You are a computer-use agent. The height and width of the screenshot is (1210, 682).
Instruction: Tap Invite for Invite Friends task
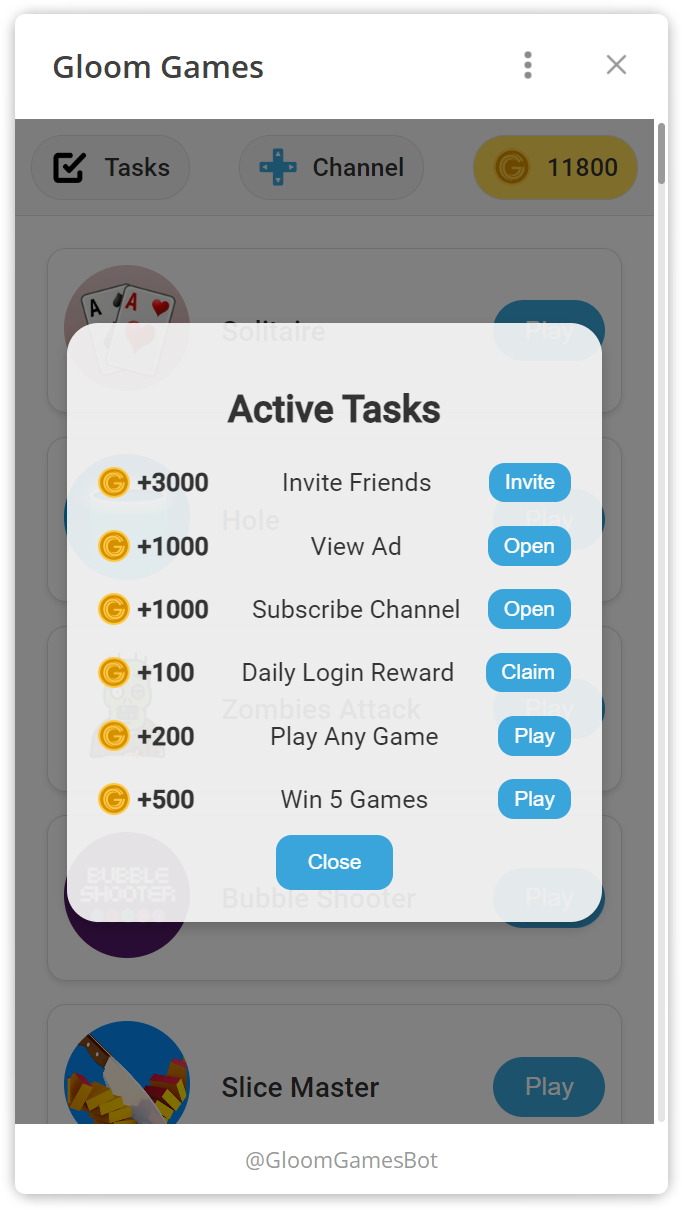529,482
